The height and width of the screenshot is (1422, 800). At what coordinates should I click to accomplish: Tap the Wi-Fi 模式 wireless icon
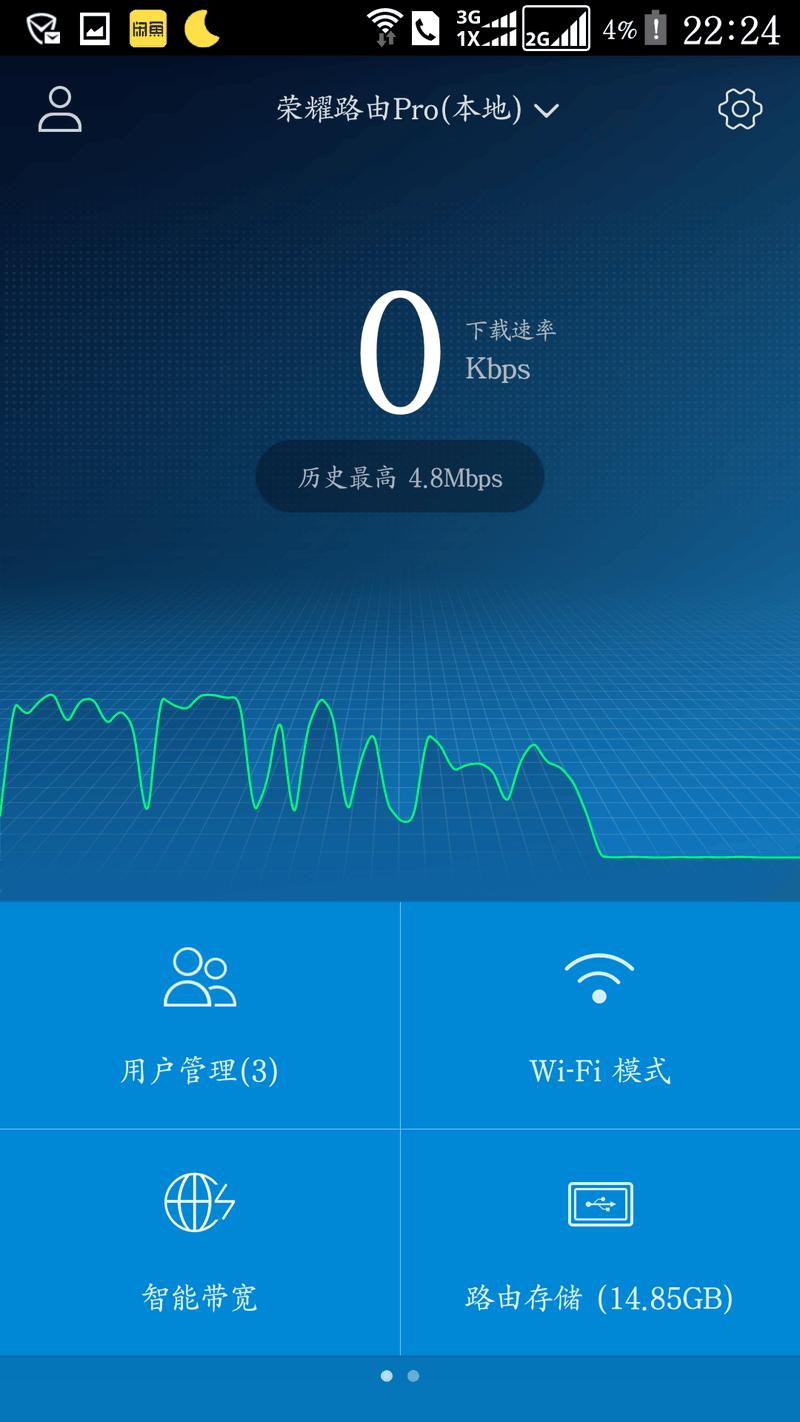[598, 975]
